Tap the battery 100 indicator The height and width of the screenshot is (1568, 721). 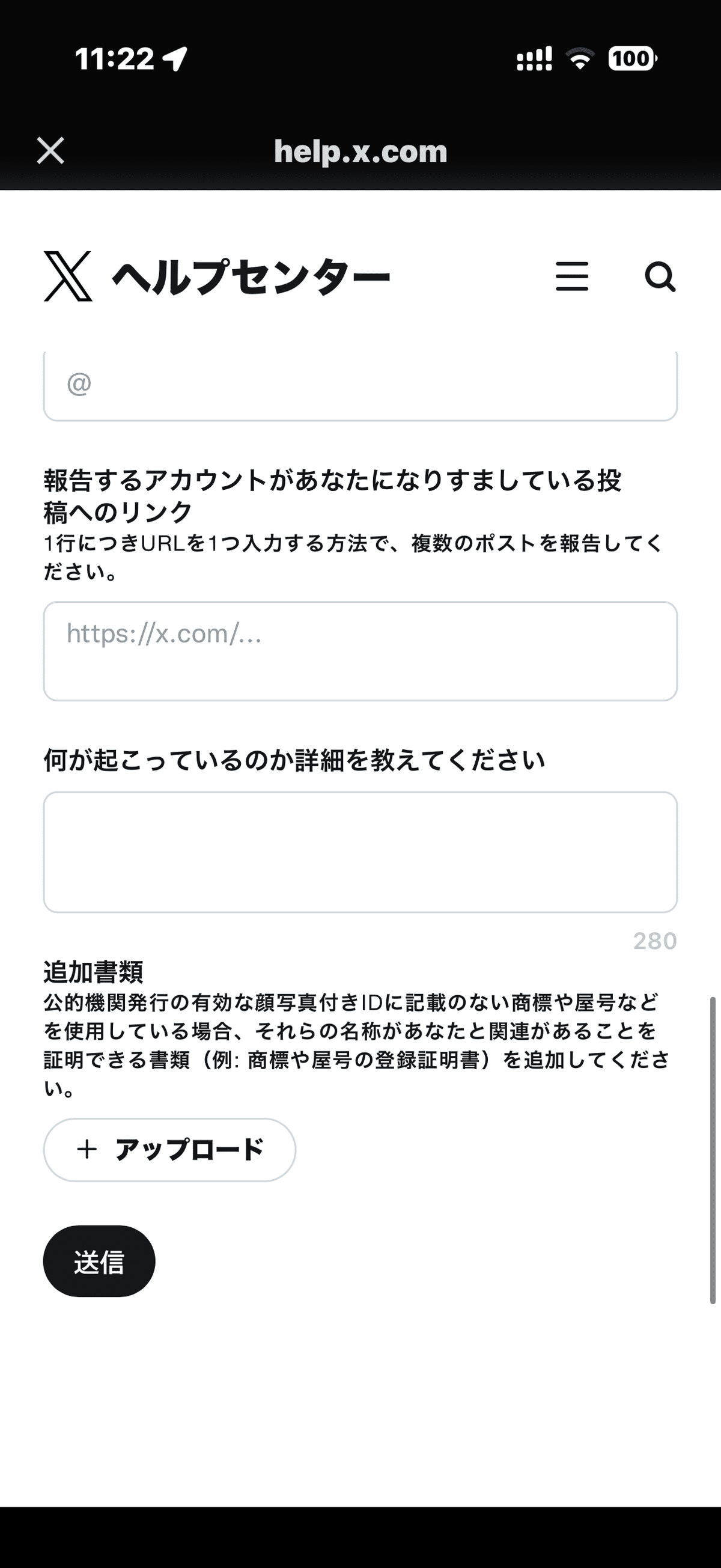[x=632, y=59]
